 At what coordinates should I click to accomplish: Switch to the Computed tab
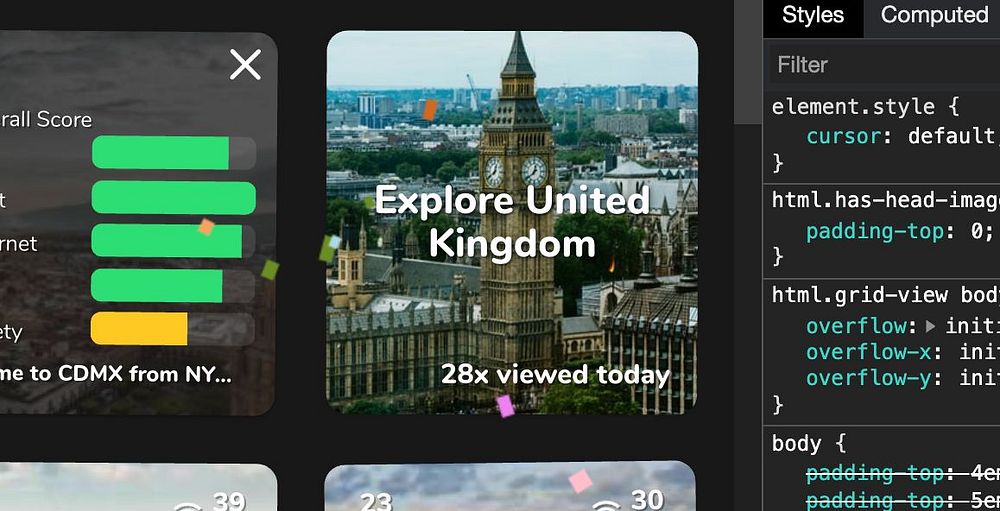click(x=933, y=15)
